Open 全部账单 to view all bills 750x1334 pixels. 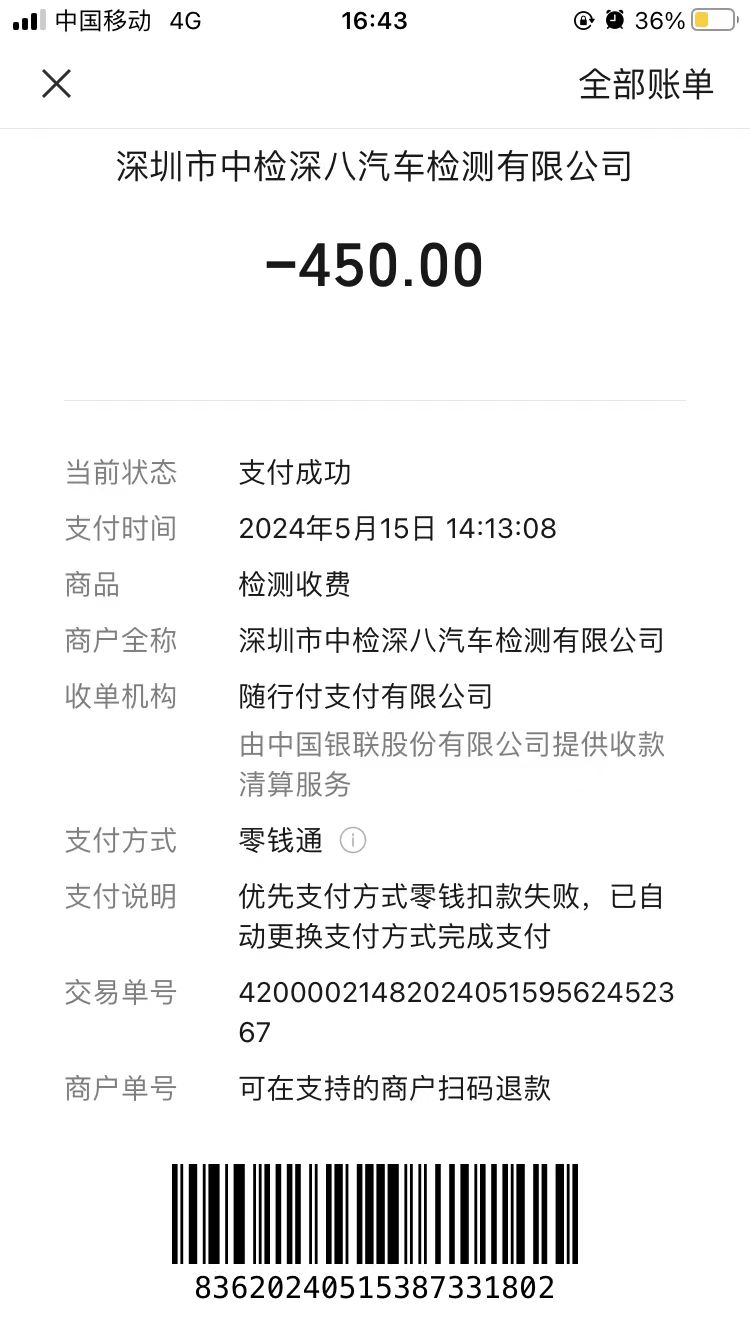[646, 85]
